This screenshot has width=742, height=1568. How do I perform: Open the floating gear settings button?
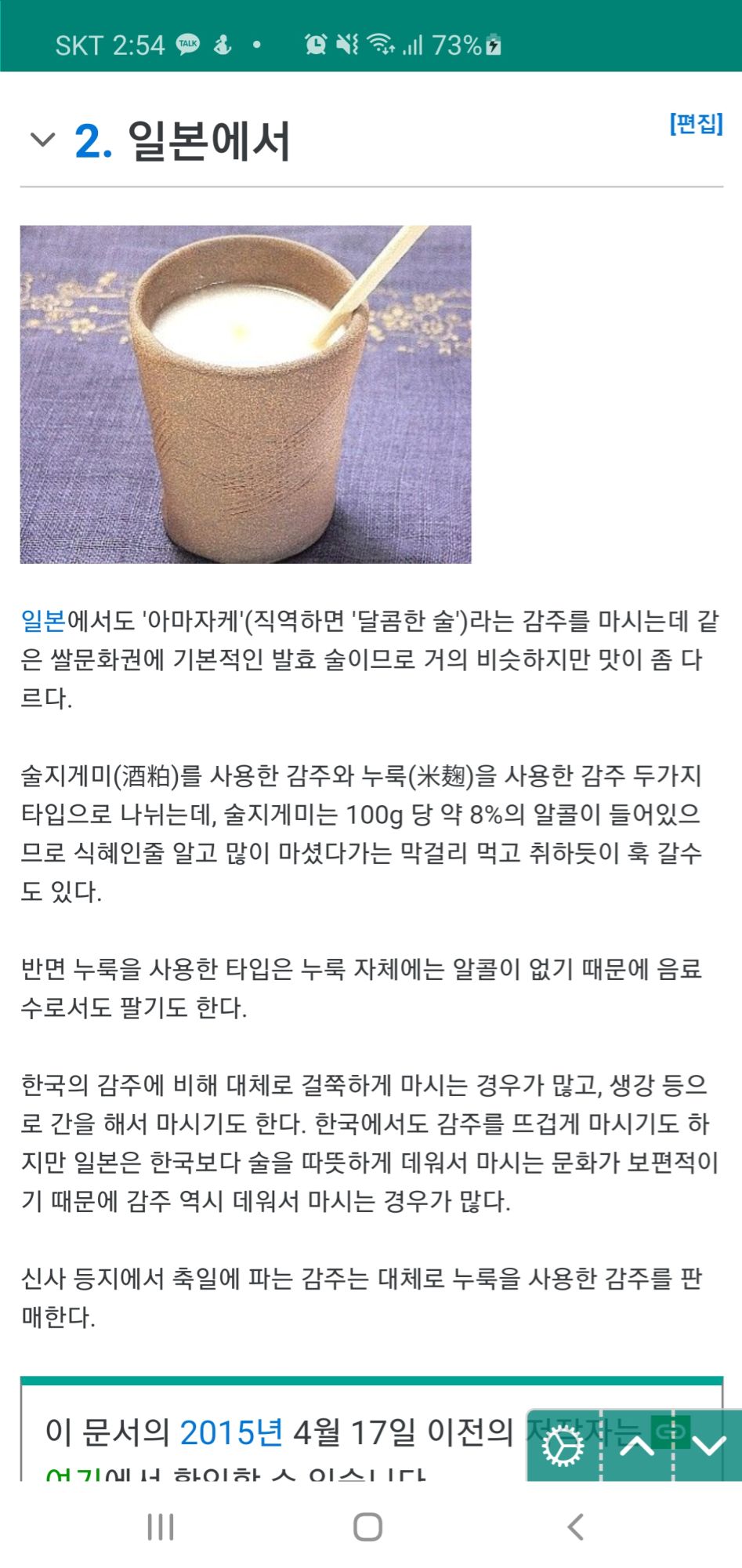click(563, 1446)
